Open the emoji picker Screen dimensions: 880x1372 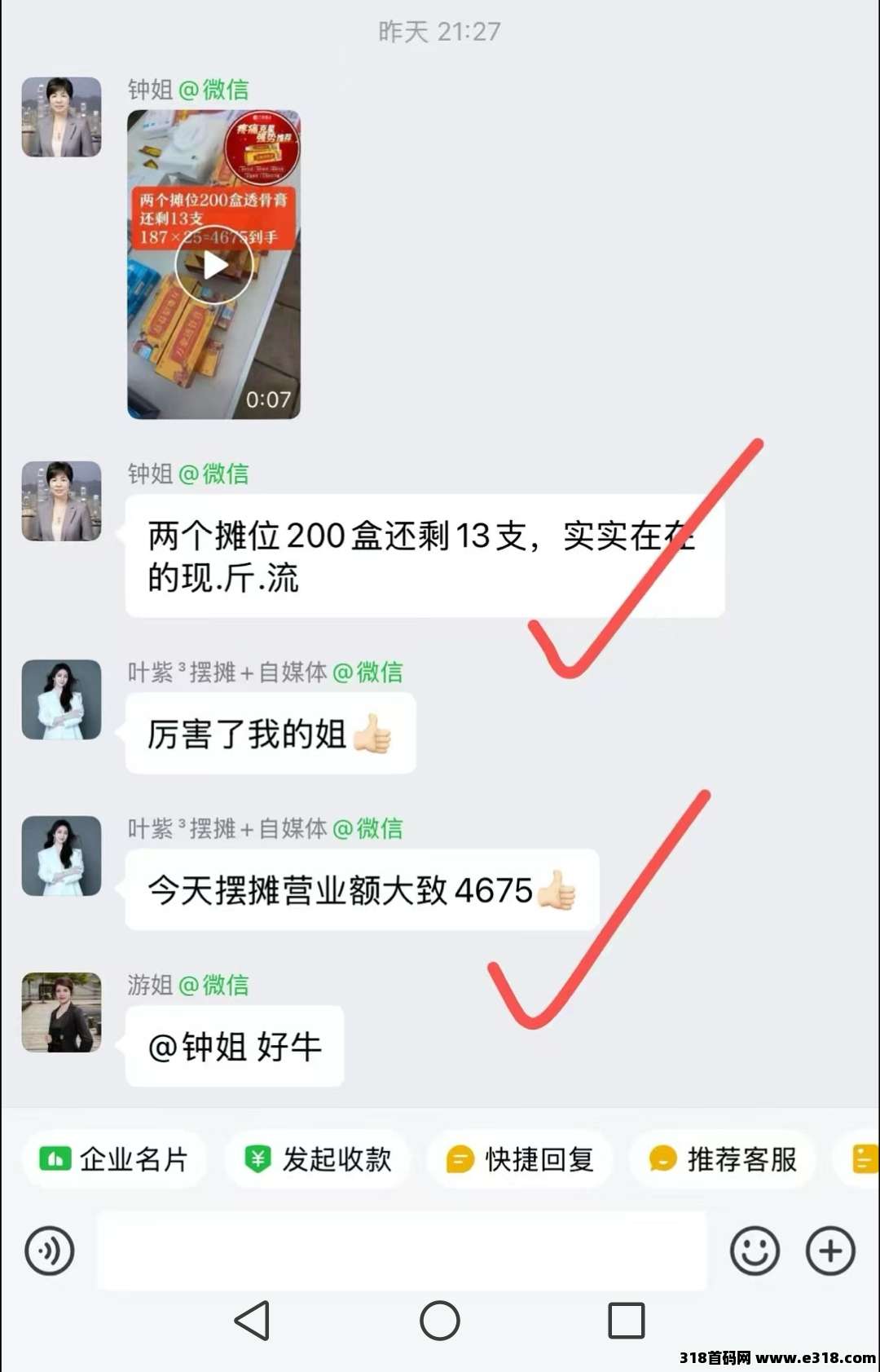pyautogui.click(x=755, y=1251)
